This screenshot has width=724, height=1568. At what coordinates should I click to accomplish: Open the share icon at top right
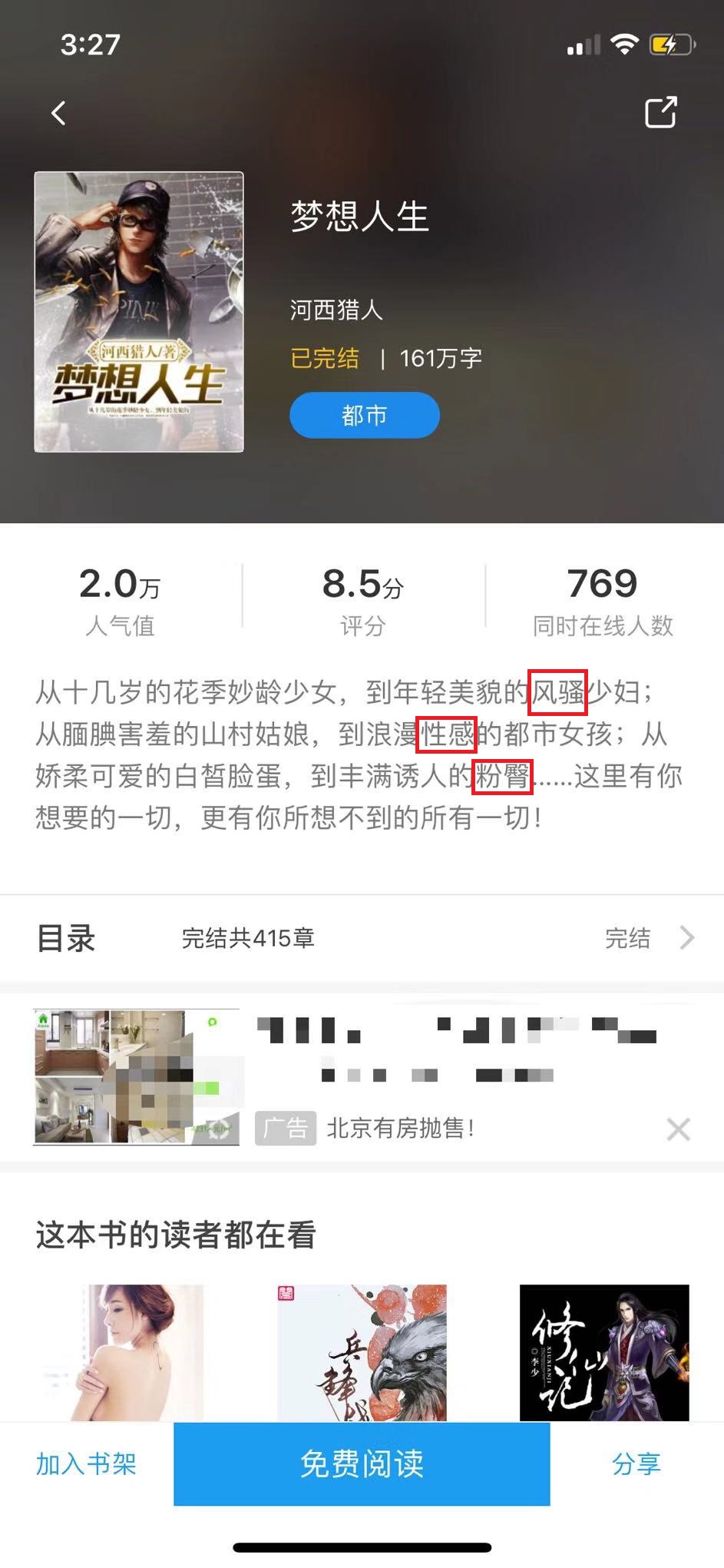click(x=660, y=113)
